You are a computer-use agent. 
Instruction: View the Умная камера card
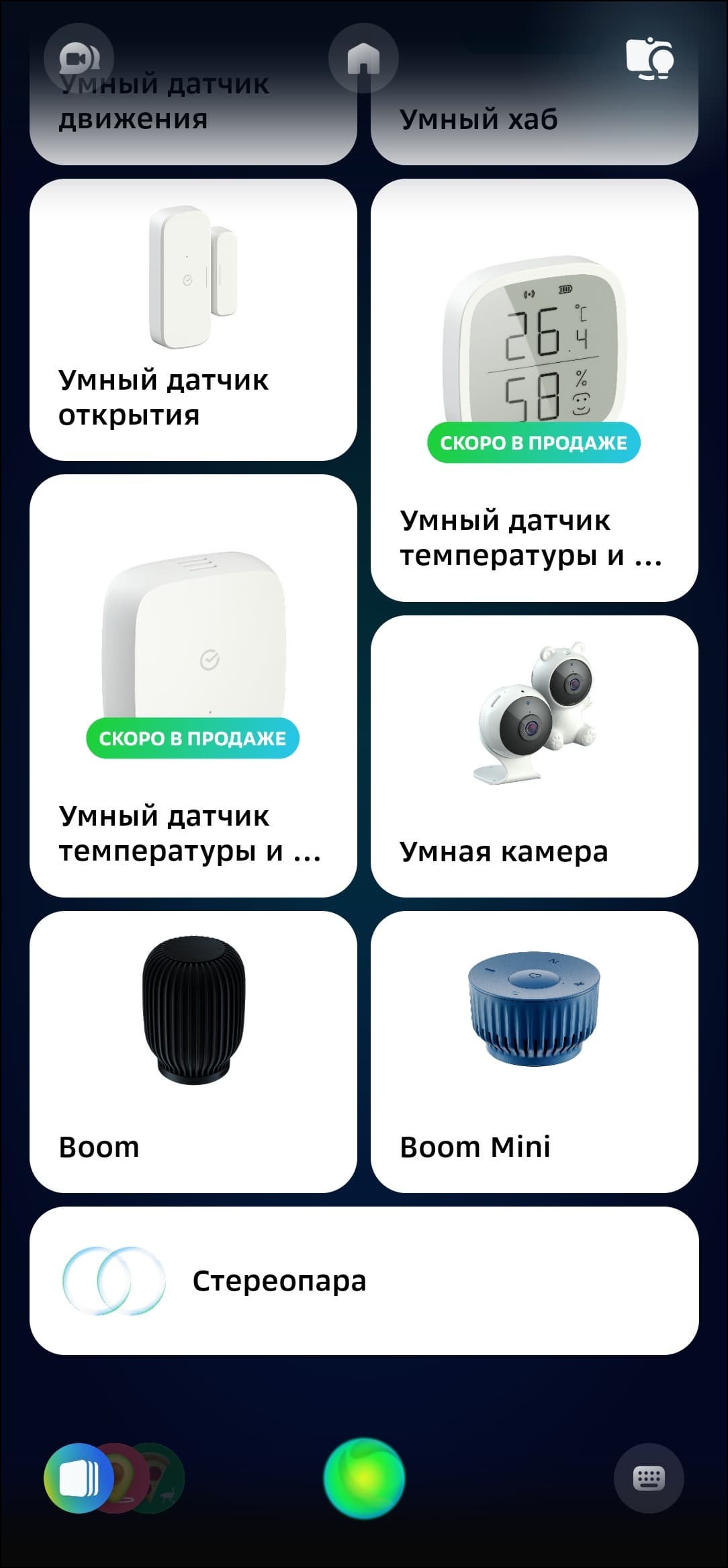click(x=534, y=756)
